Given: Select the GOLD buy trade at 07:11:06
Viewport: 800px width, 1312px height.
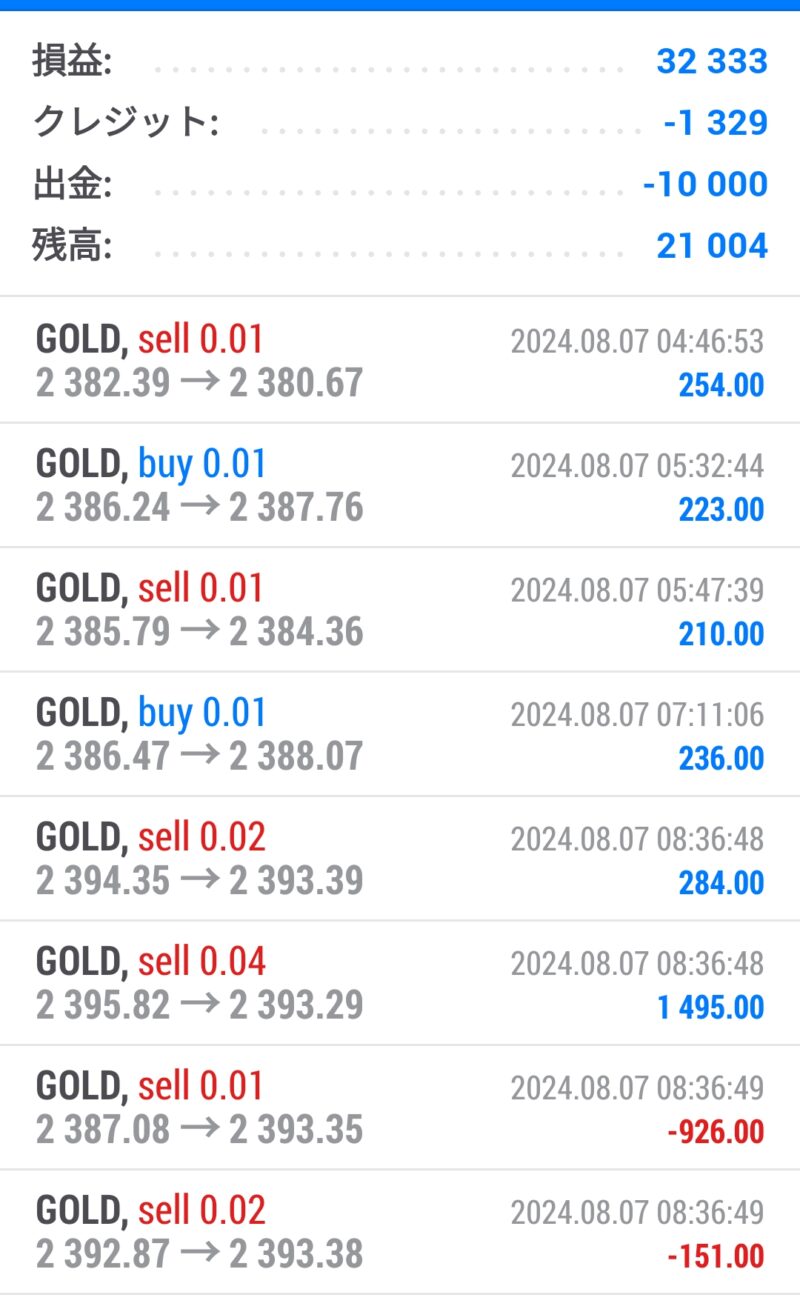Looking at the screenshot, I should 400,734.
